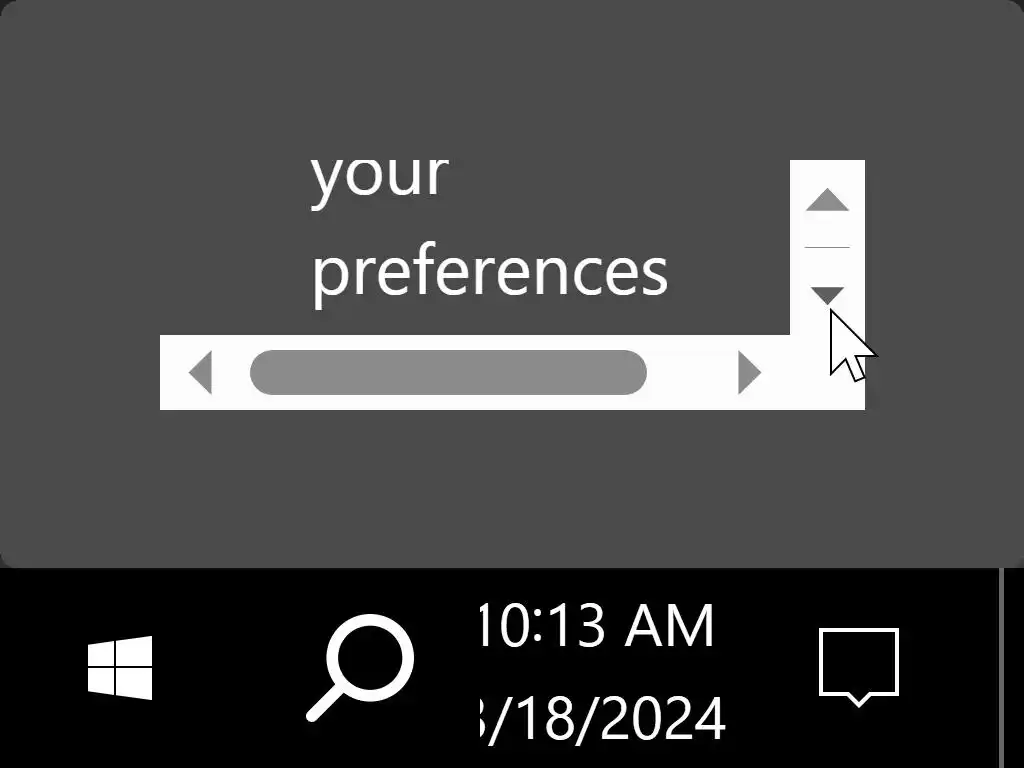Click the horizontal scrollbar left arrow
This screenshot has width=1024, height=768.
pyautogui.click(x=201, y=373)
